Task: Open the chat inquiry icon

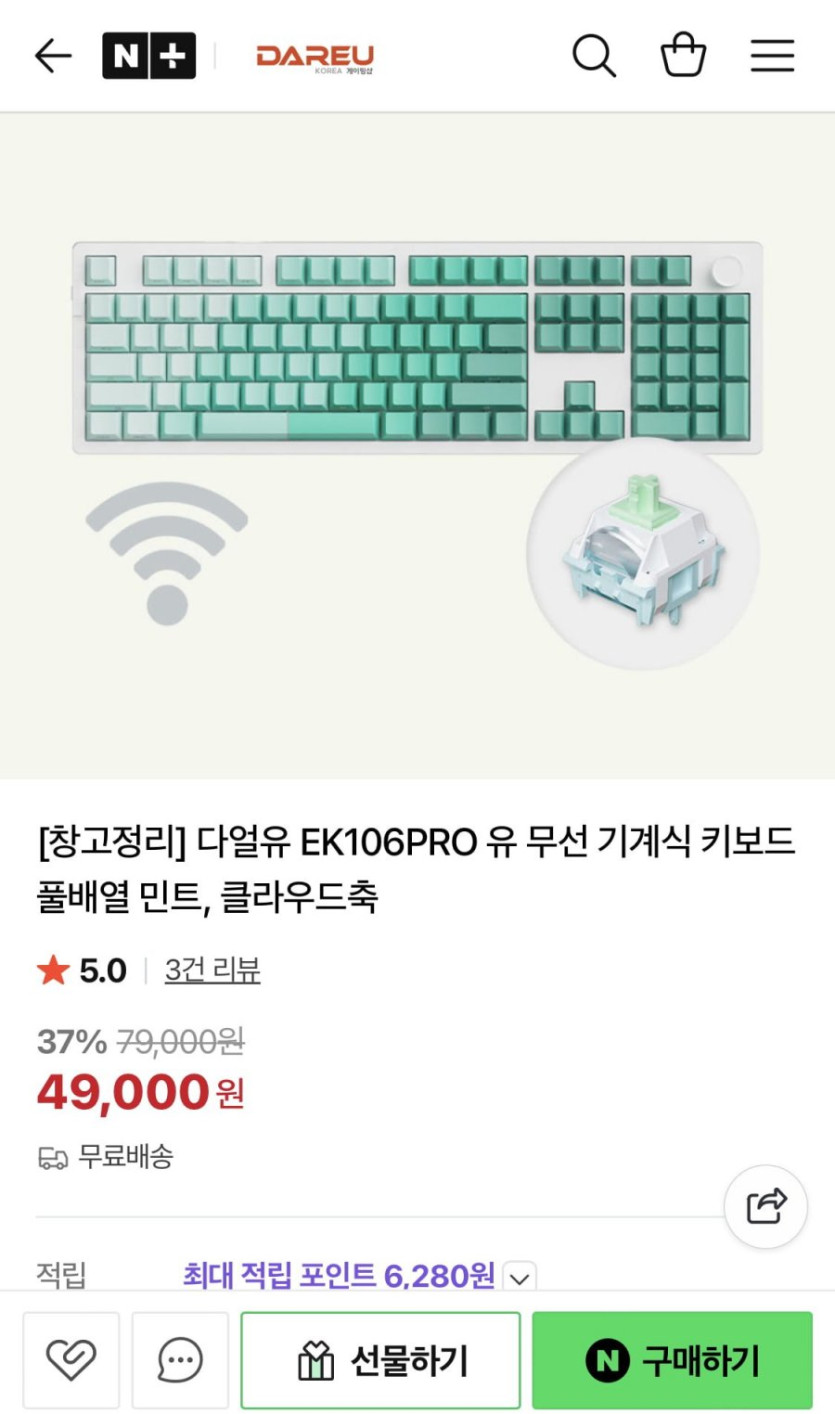Action: 178,1358
